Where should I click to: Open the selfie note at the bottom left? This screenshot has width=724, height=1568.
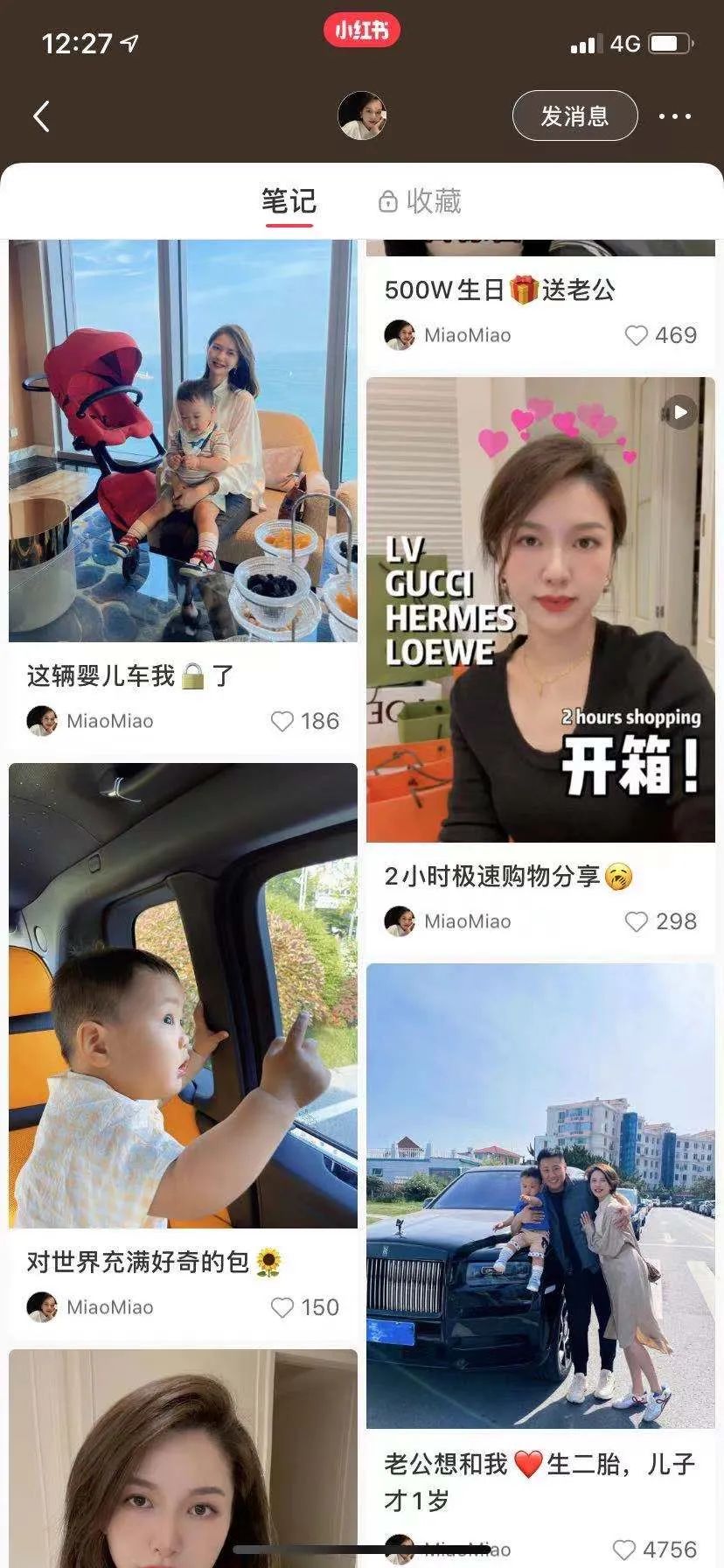point(183,1459)
